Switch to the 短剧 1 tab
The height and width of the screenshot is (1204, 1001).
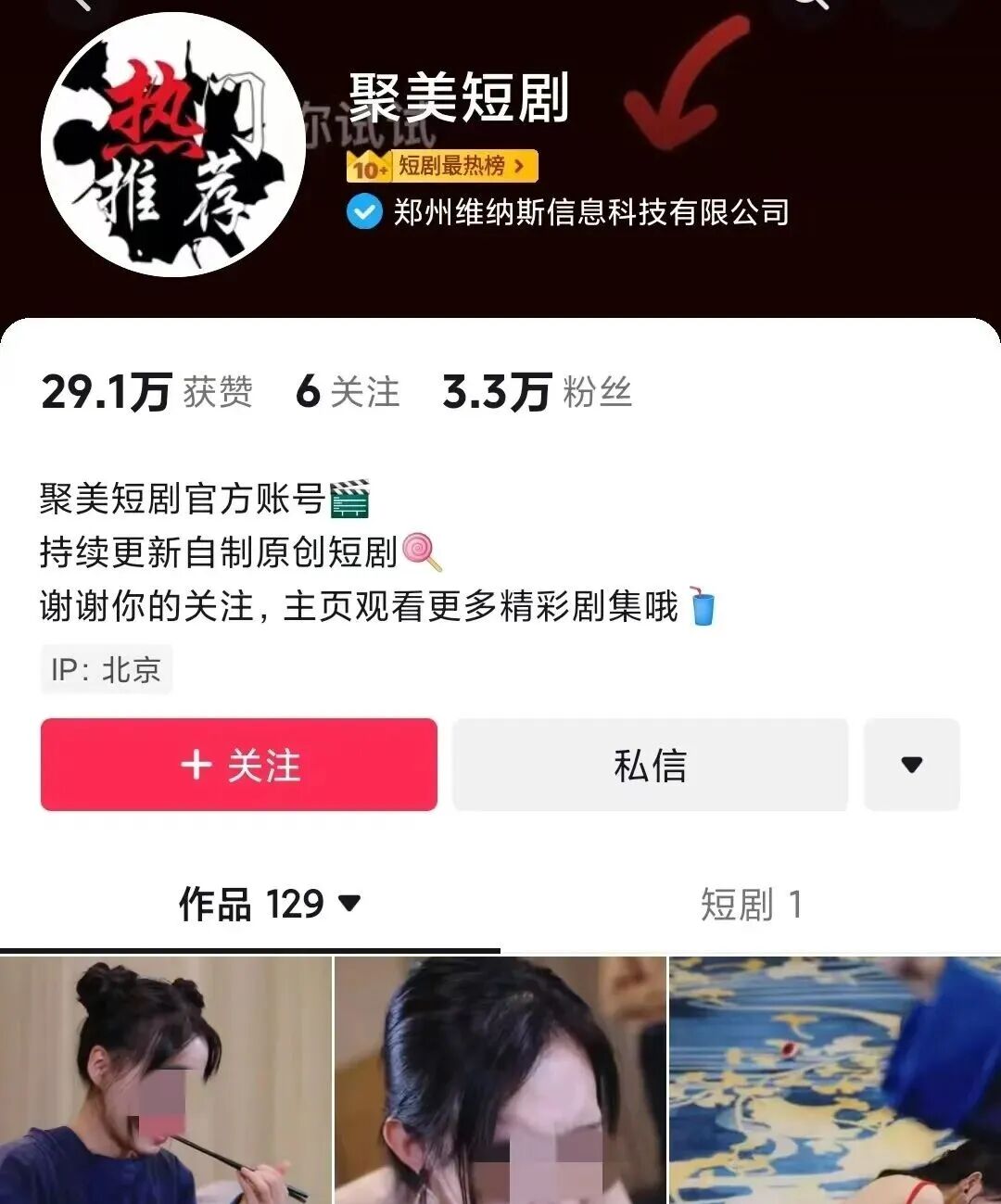(751, 905)
